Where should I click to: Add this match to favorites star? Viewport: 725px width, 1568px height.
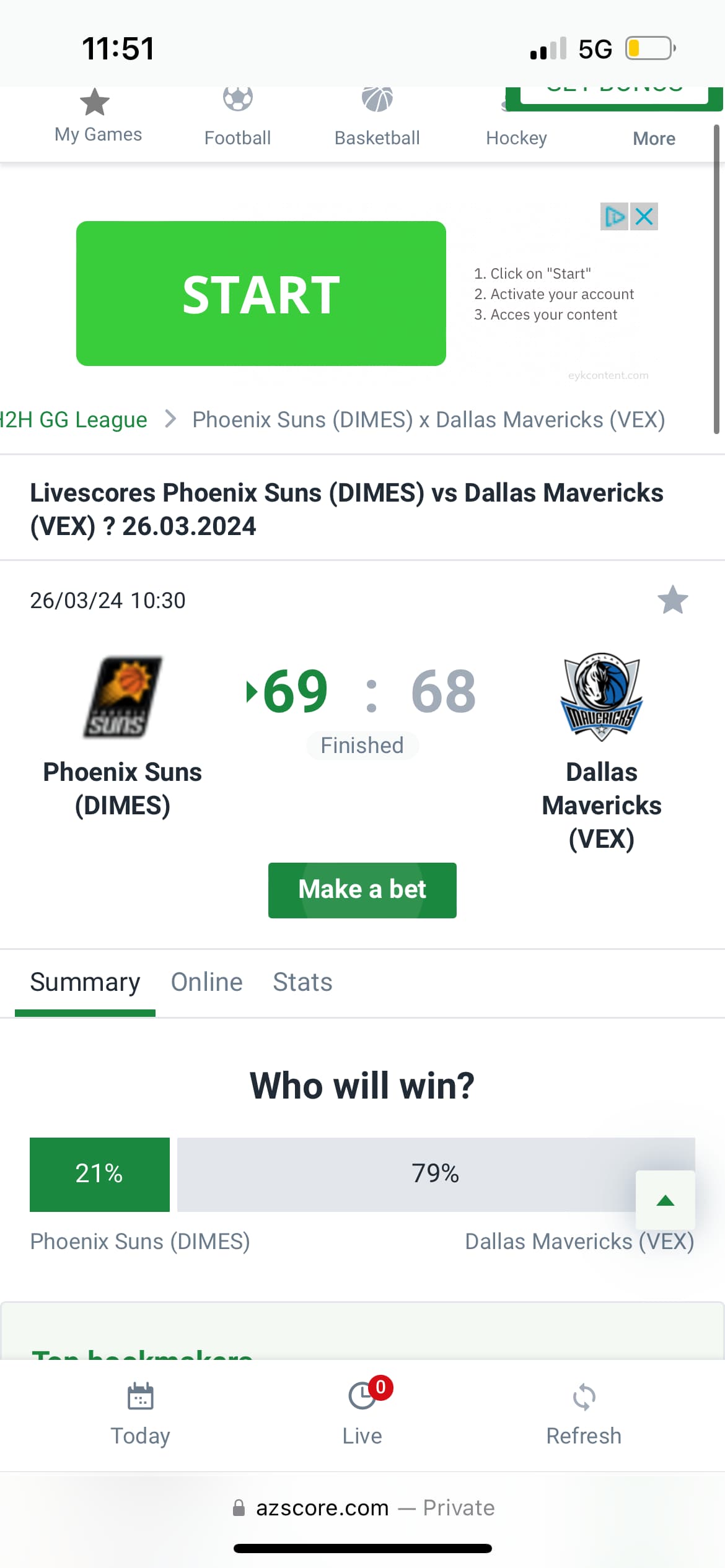tap(672, 599)
